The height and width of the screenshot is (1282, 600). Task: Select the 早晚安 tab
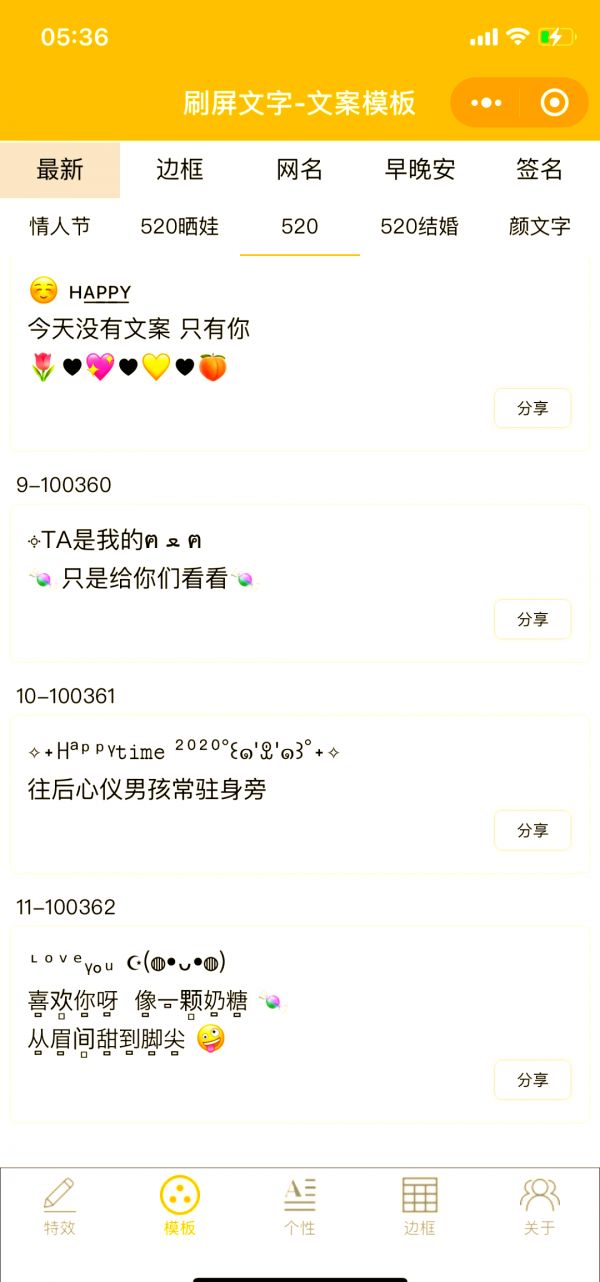point(420,170)
